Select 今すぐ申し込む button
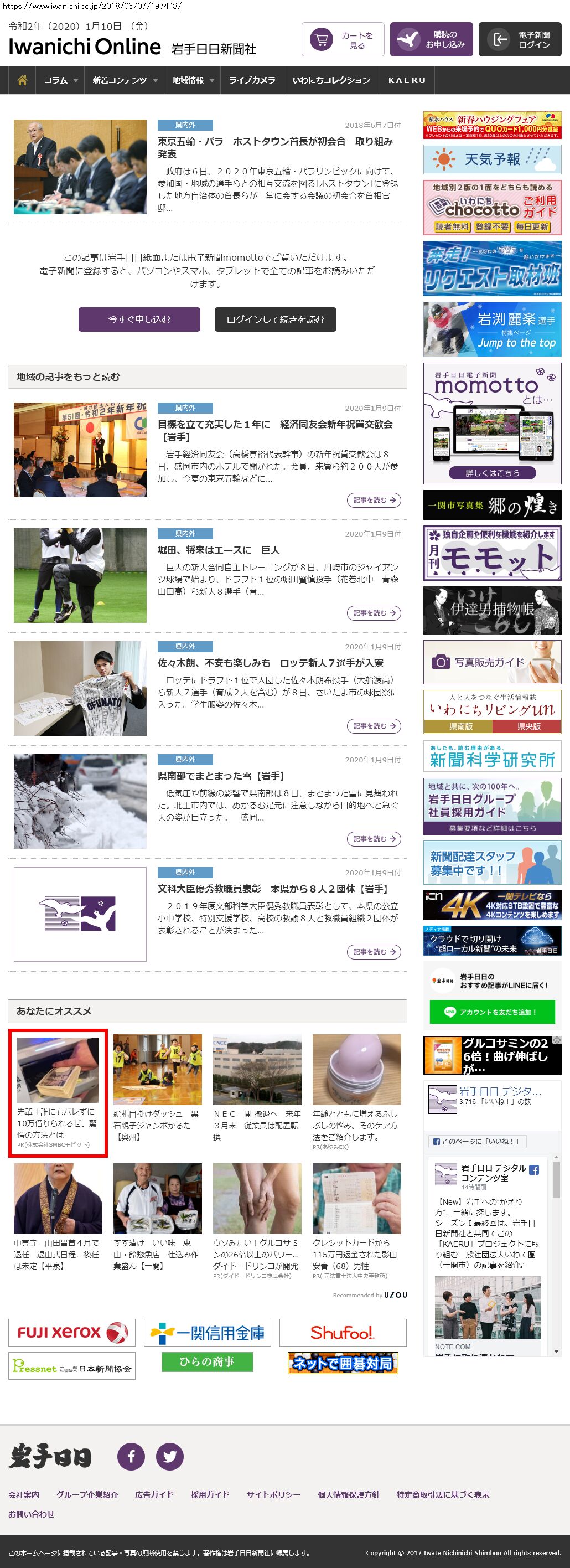 click(139, 319)
